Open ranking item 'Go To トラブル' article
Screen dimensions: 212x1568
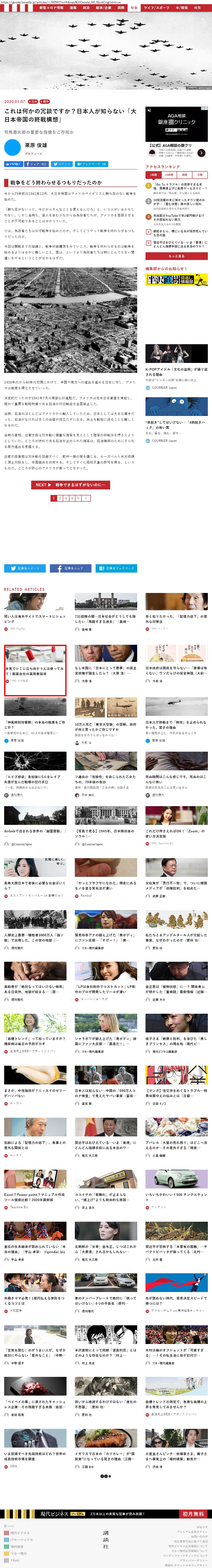coord(179,186)
